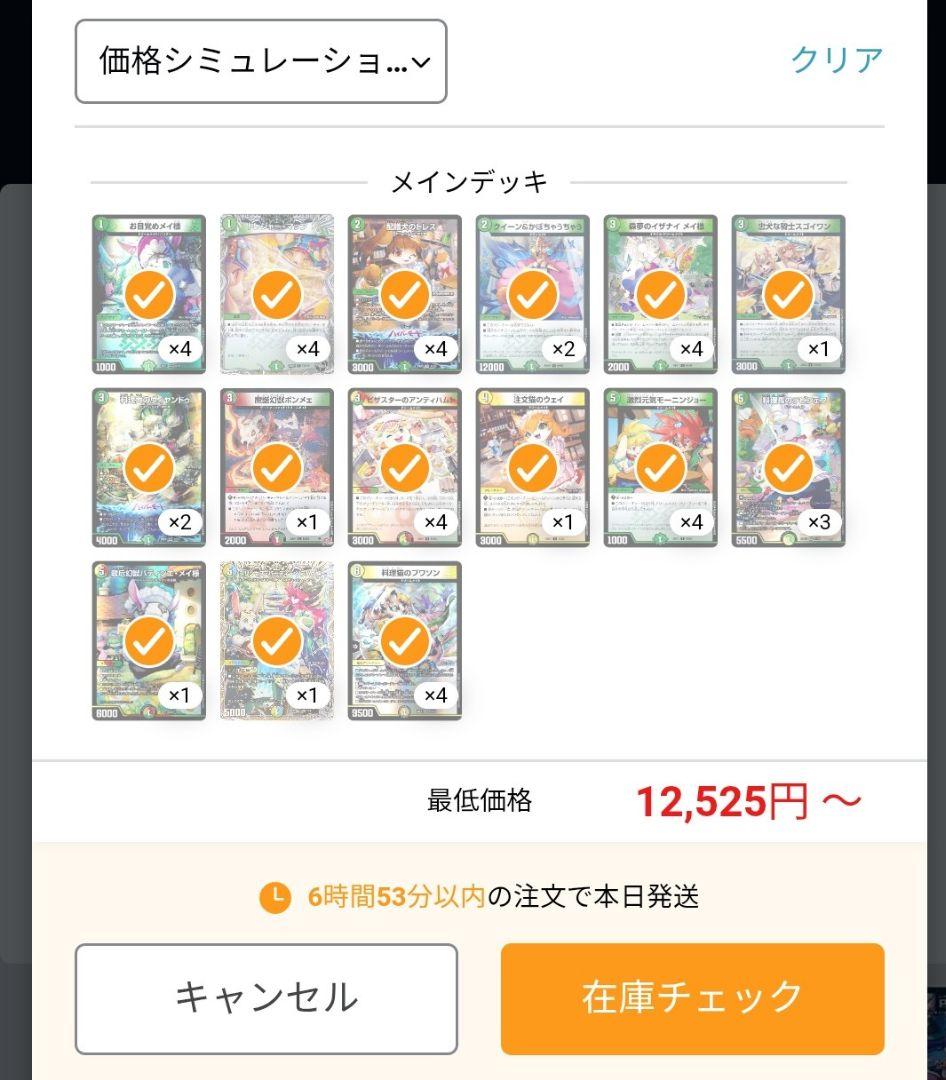Select the check icon on 森夢のイザナイ メイ様

660,293
